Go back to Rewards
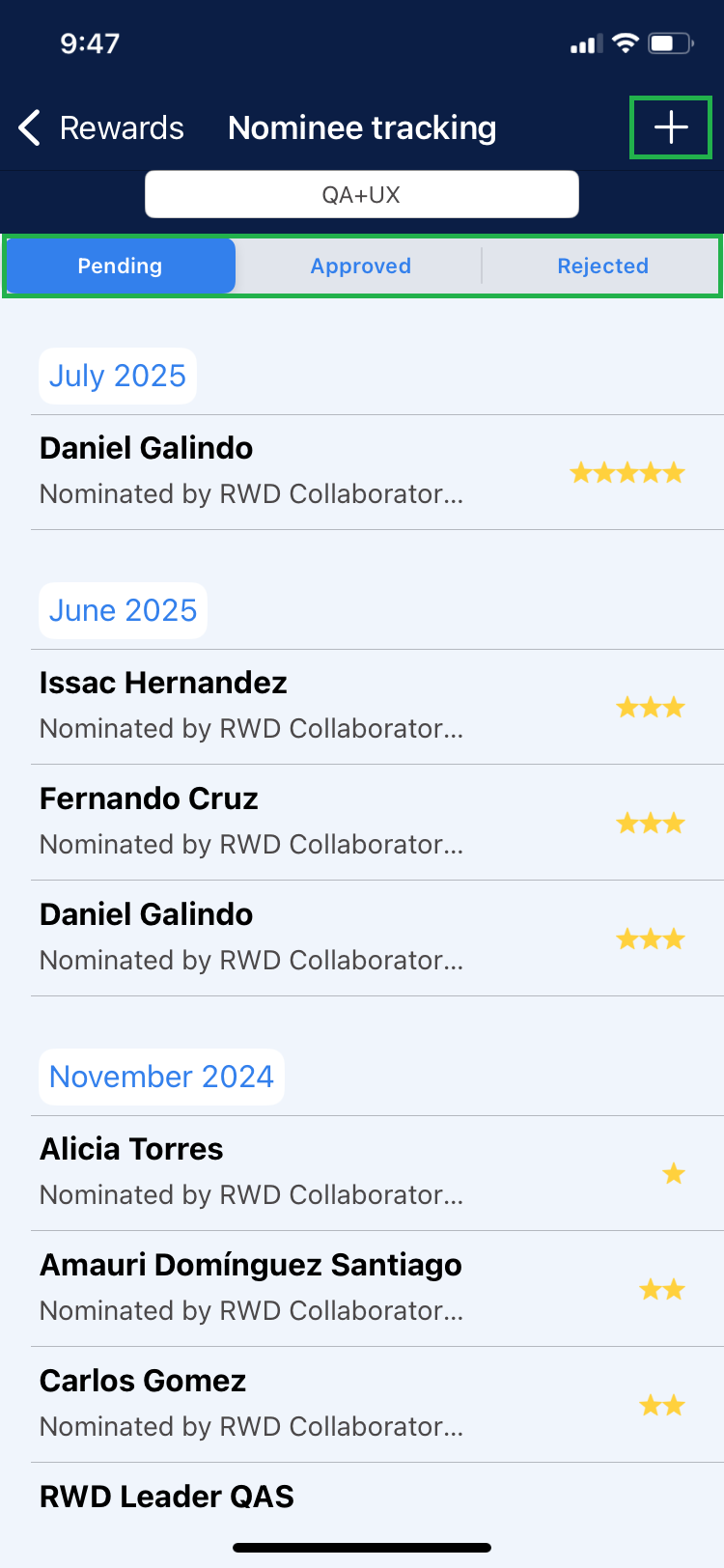 click(x=101, y=127)
